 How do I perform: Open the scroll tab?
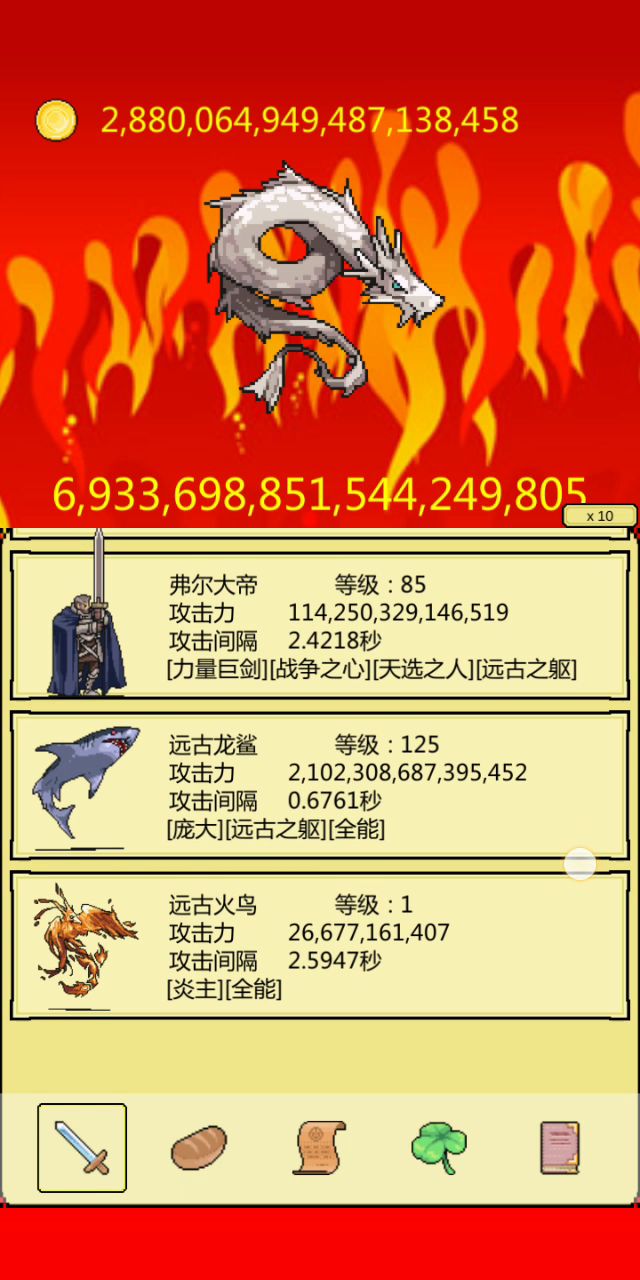320,1148
